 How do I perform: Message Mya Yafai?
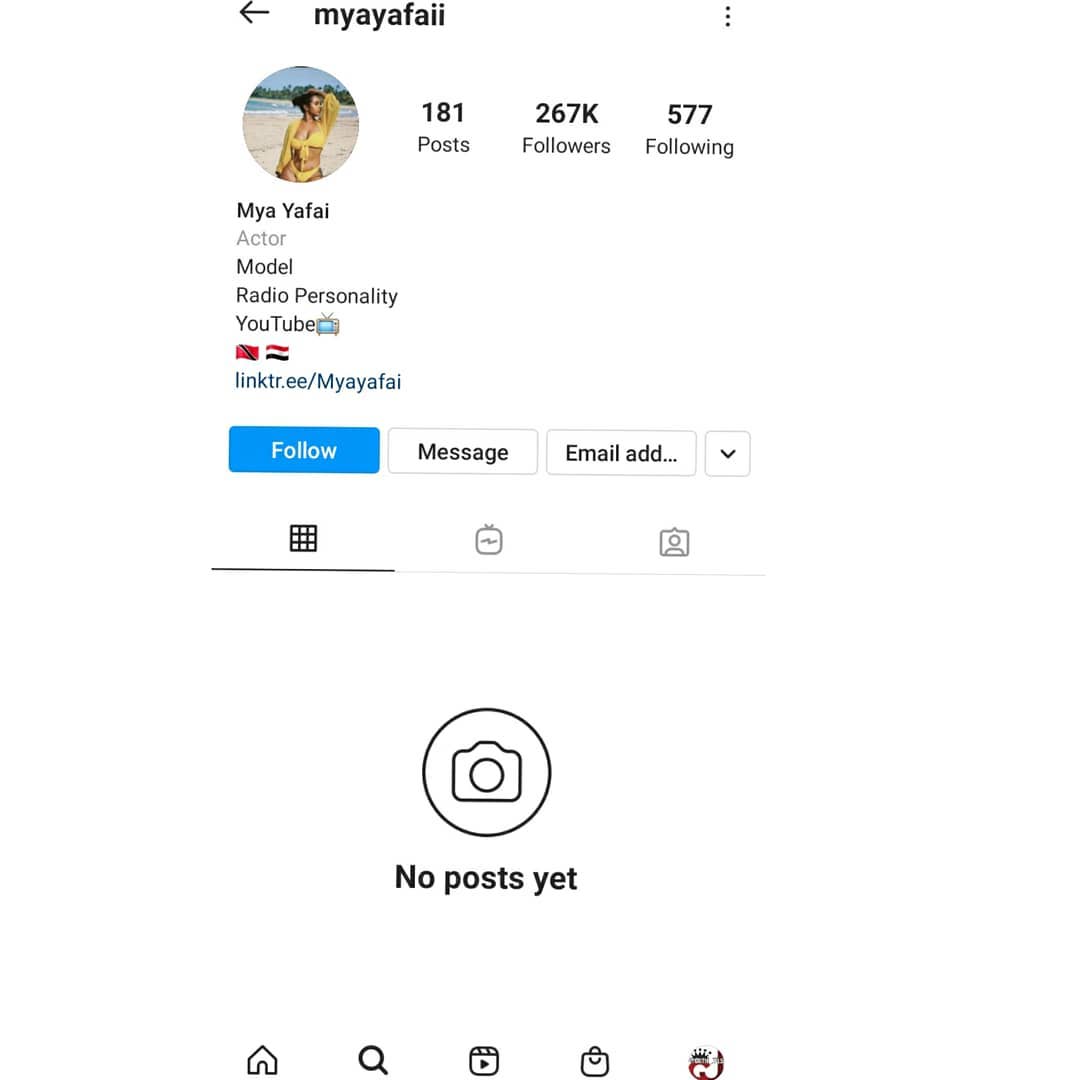coord(463,452)
